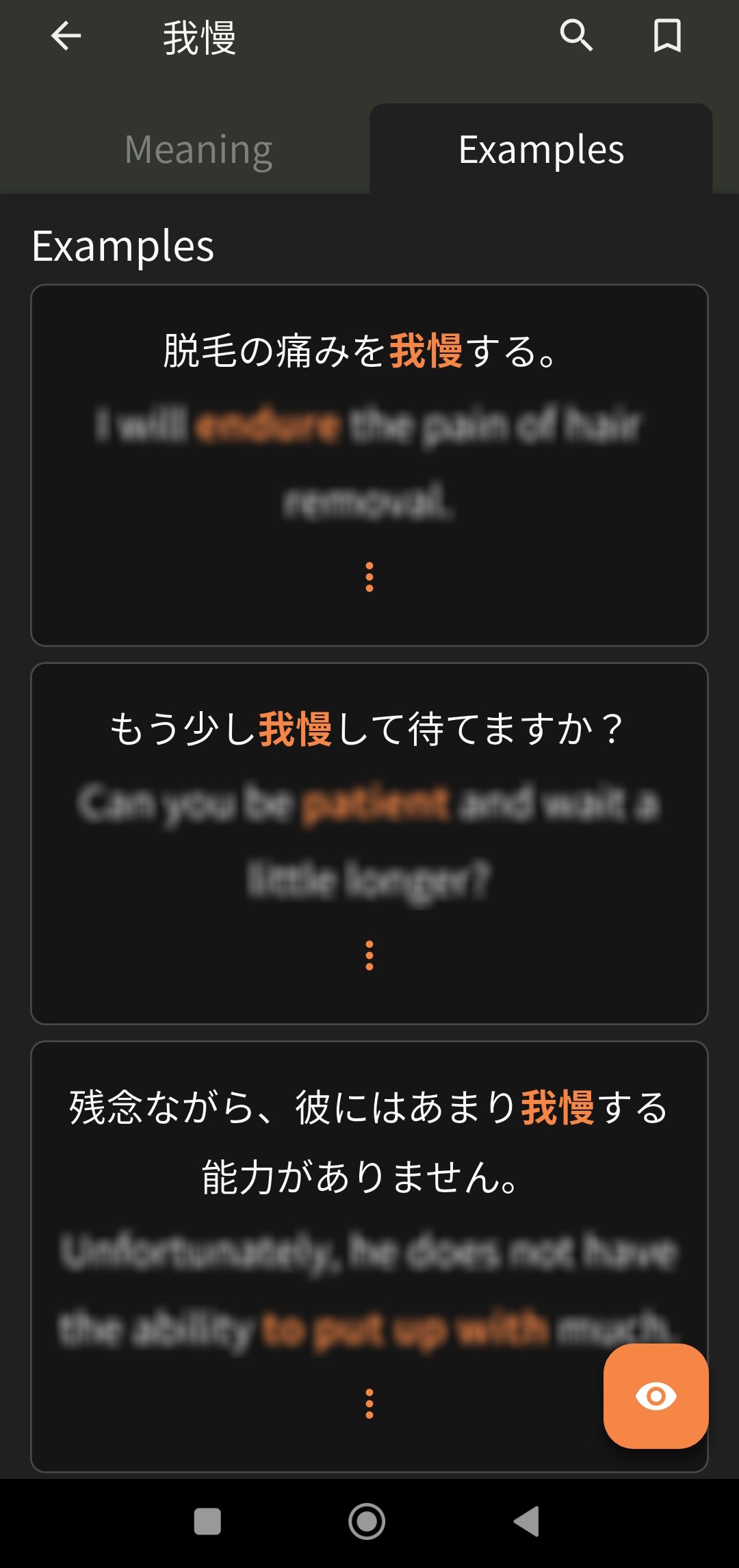This screenshot has height=1568, width=739.
Task: Open options for the 残念ながら example
Action: pos(369,1403)
